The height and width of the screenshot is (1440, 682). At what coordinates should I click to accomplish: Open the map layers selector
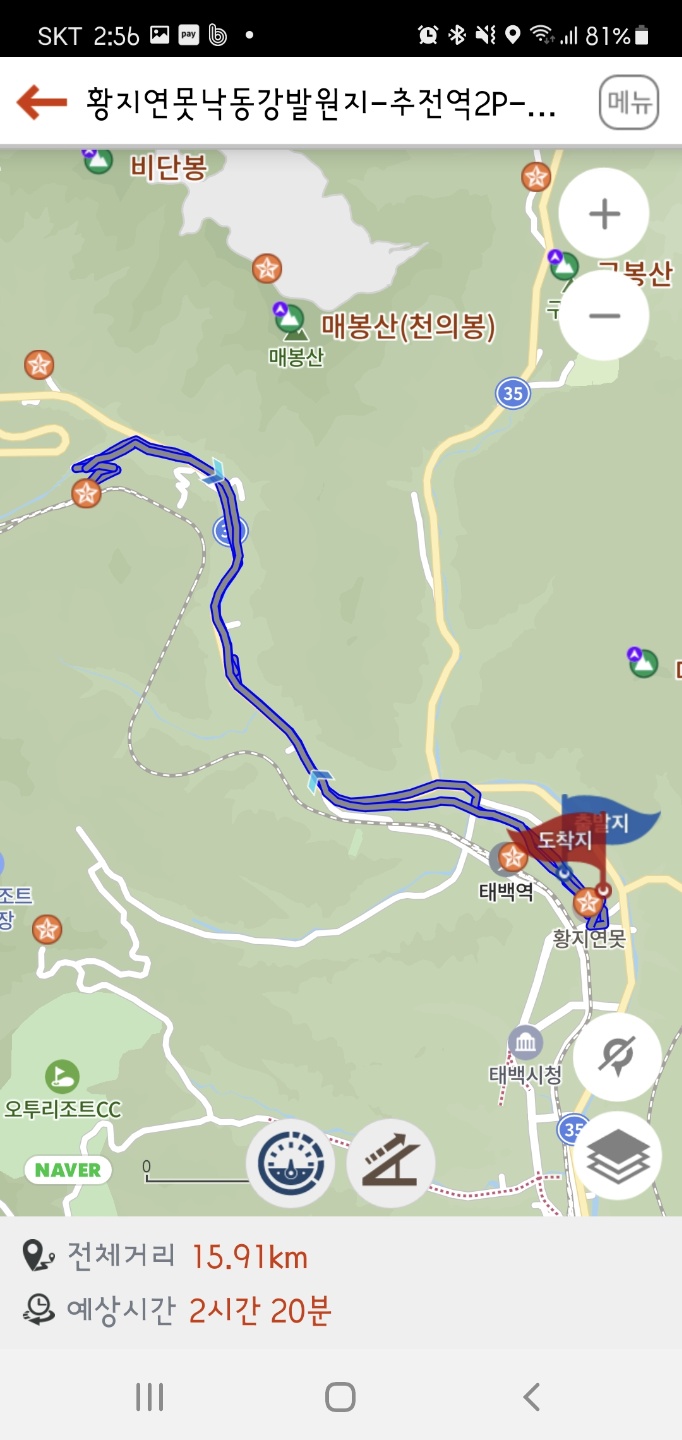coord(617,1155)
